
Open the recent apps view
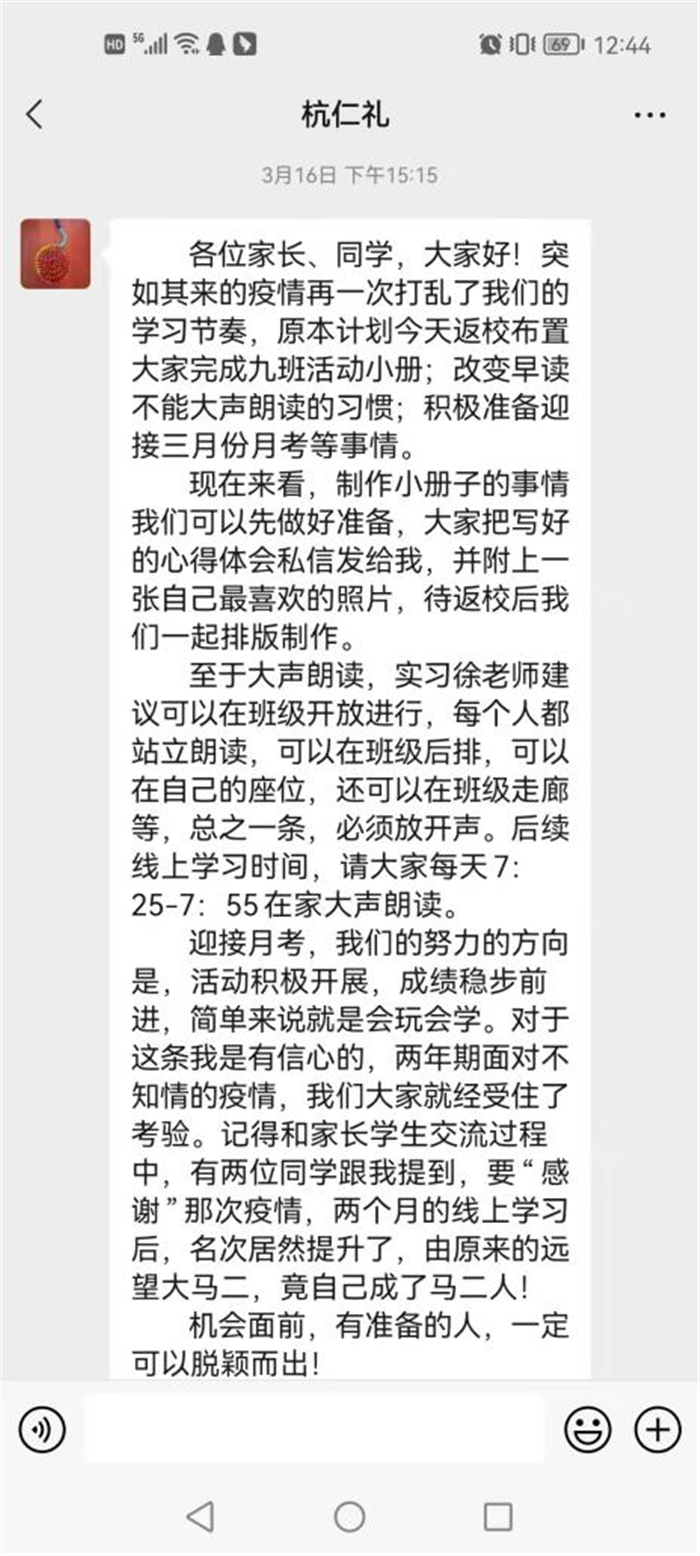[x=498, y=1517]
